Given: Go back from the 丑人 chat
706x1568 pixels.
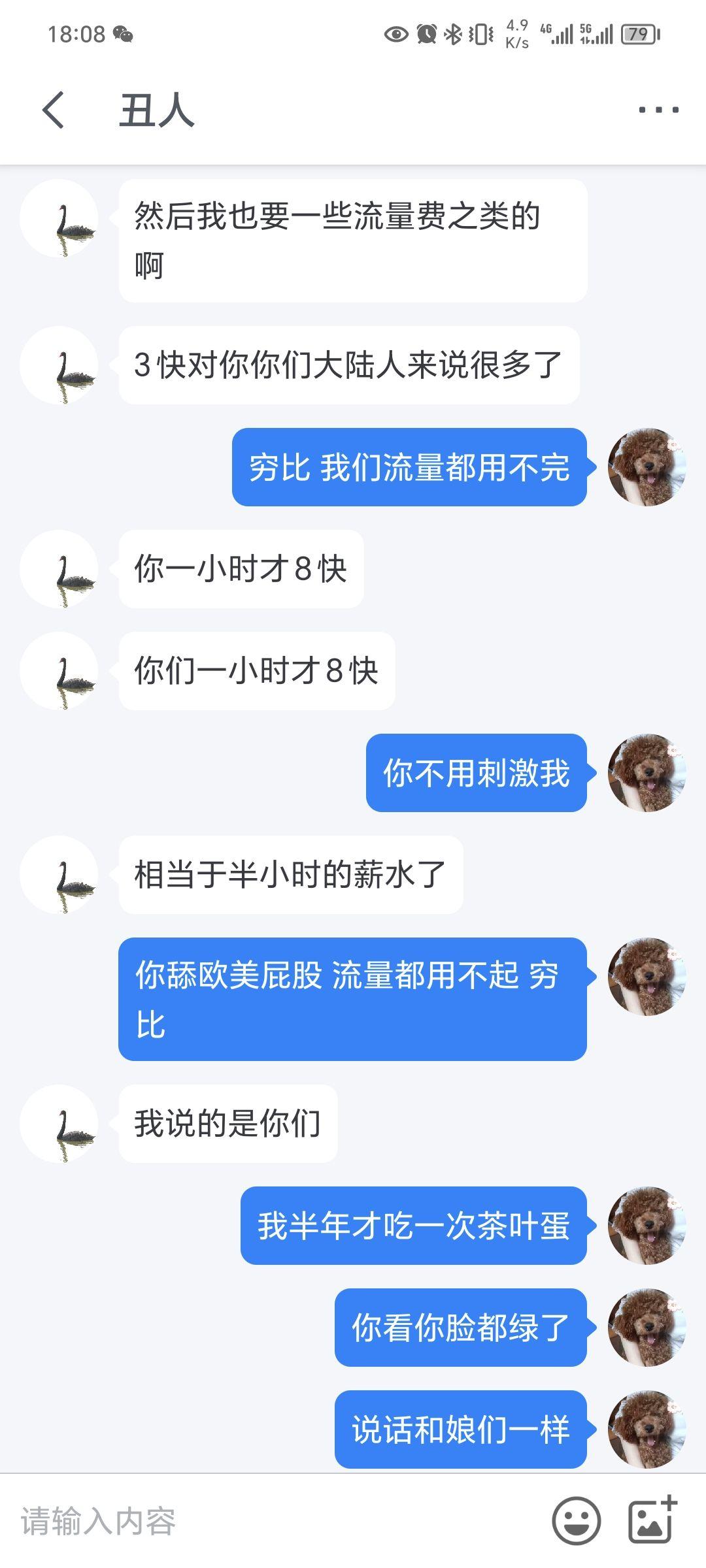Looking at the screenshot, I should click(54, 110).
